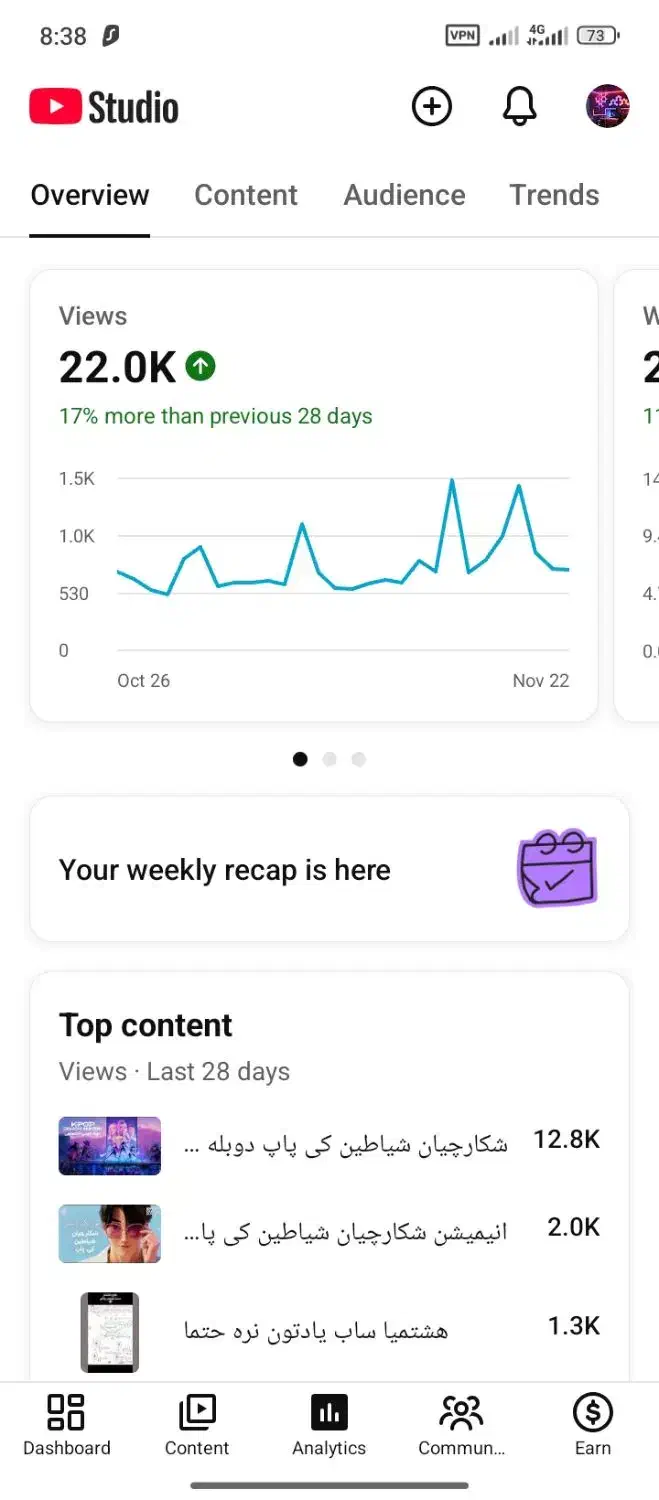Open the video with 1.3K views
Viewport: 659px width, 1500px height.
pyautogui.click(x=329, y=1330)
